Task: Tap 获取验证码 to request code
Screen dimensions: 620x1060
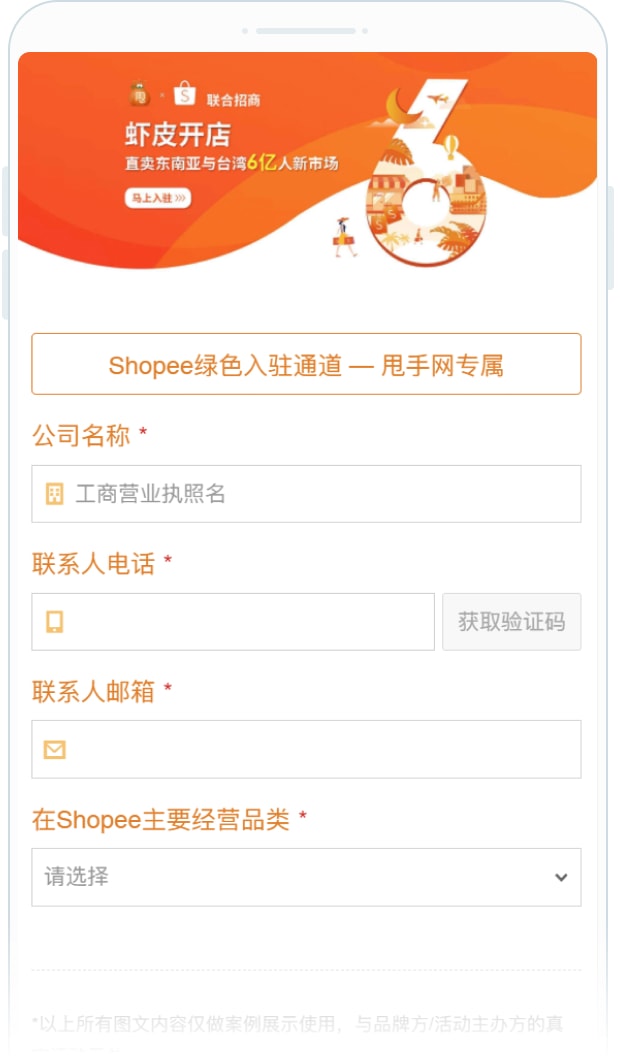Action: pyautogui.click(x=511, y=622)
